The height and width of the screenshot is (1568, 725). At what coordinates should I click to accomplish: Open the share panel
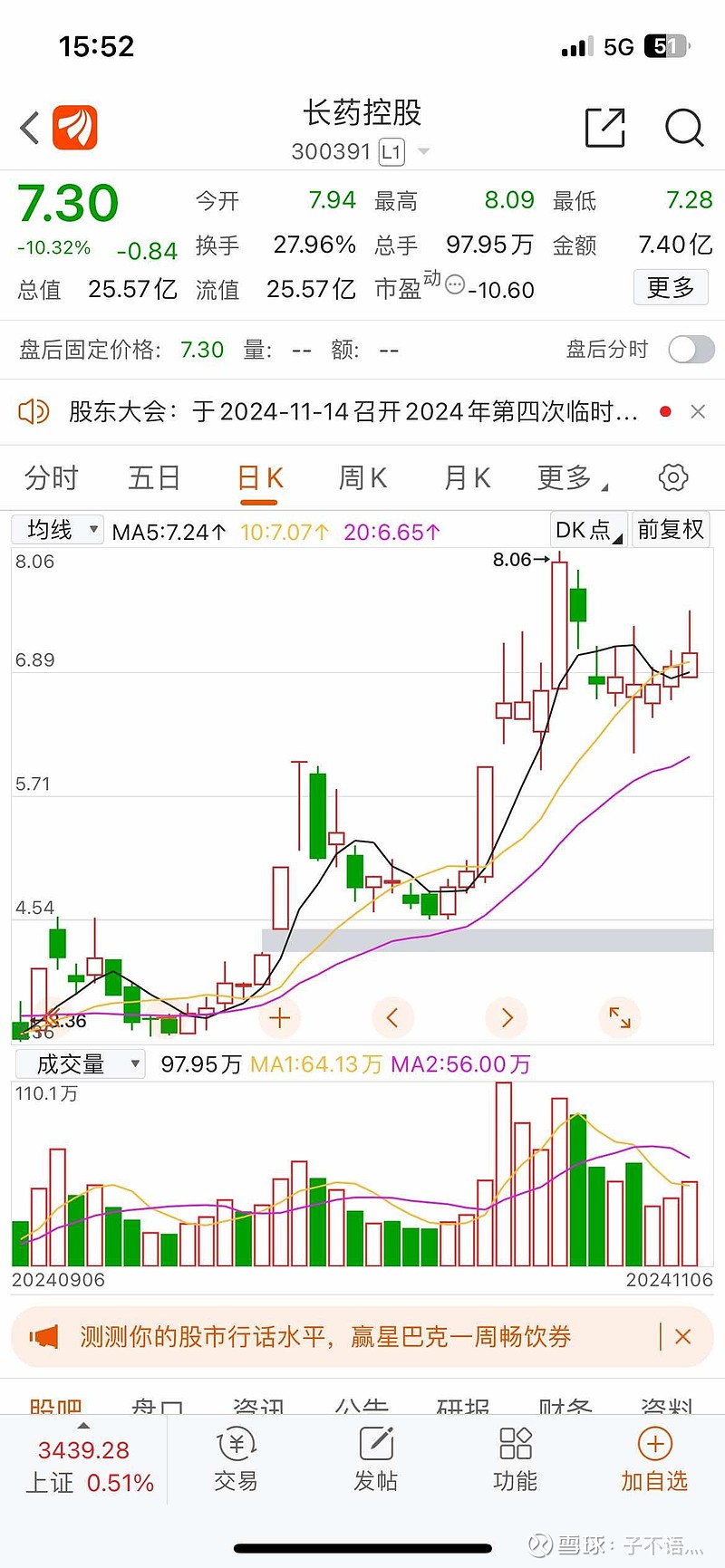(605, 128)
